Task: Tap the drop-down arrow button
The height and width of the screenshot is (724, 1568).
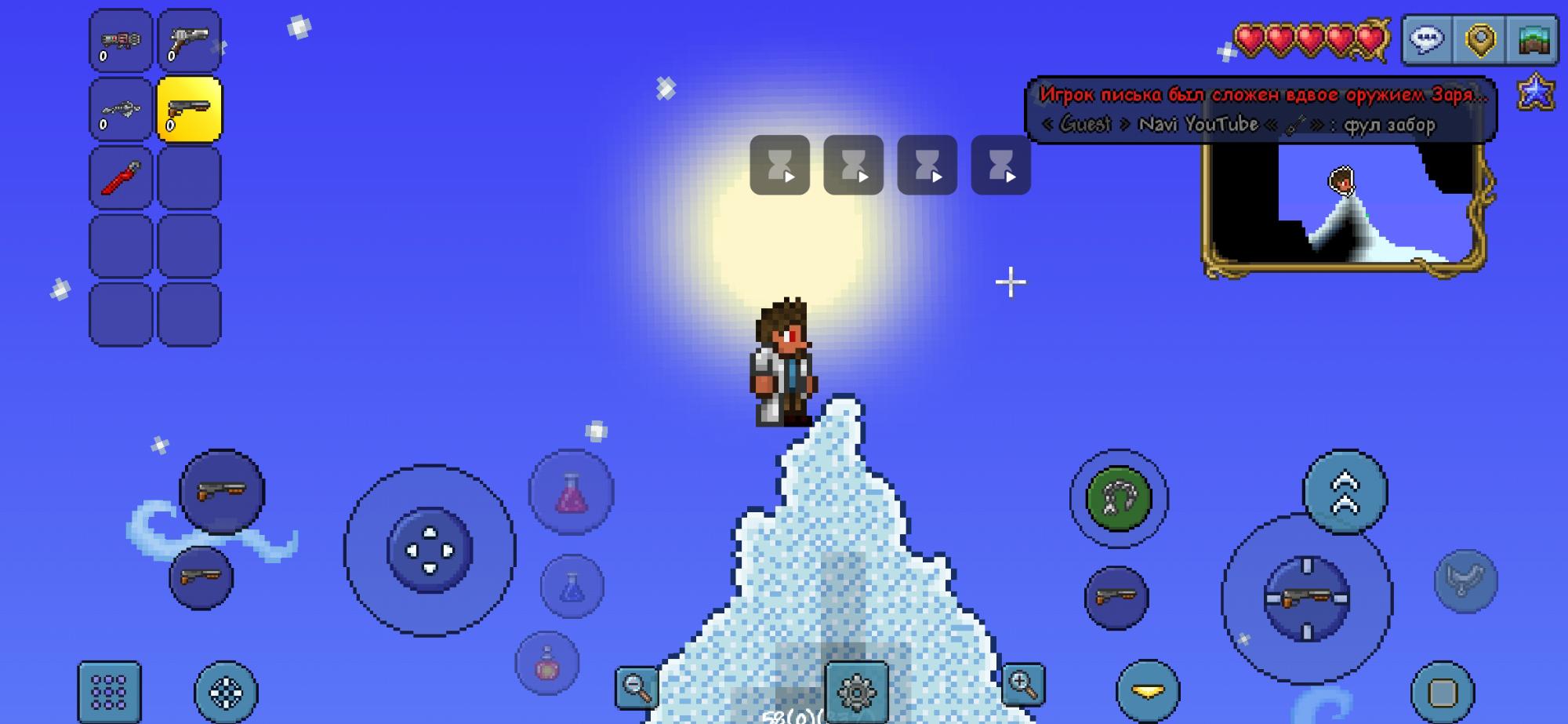Action: coord(1148,692)
